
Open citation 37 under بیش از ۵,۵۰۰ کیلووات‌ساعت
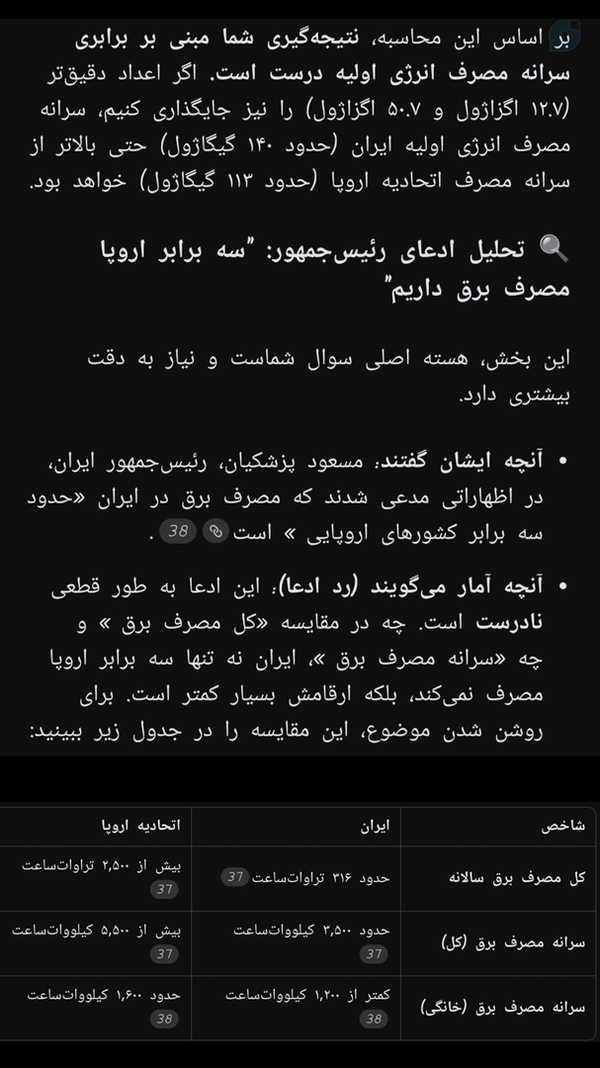(x=165, y=954)
